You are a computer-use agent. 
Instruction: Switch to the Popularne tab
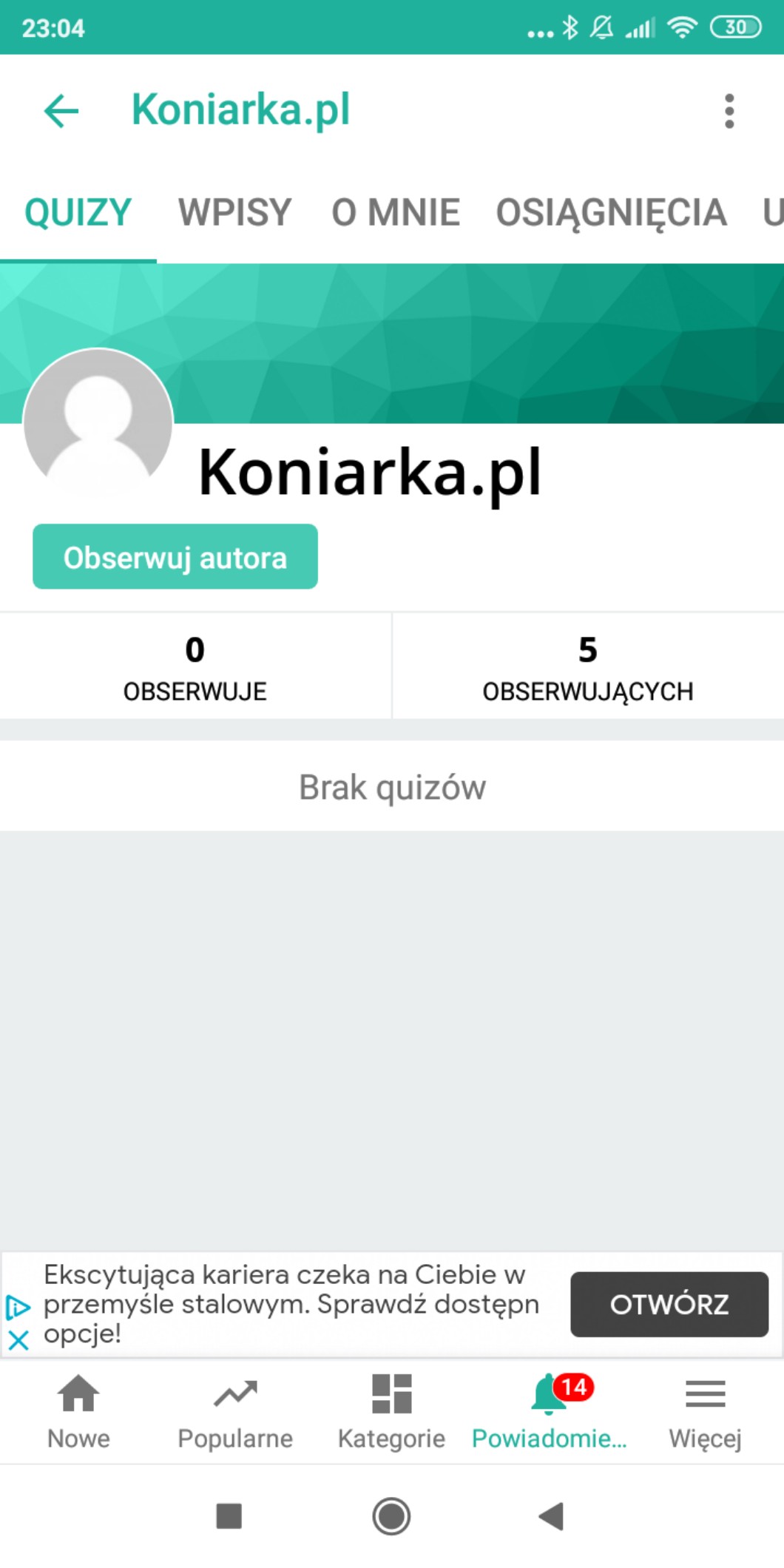235,1410
